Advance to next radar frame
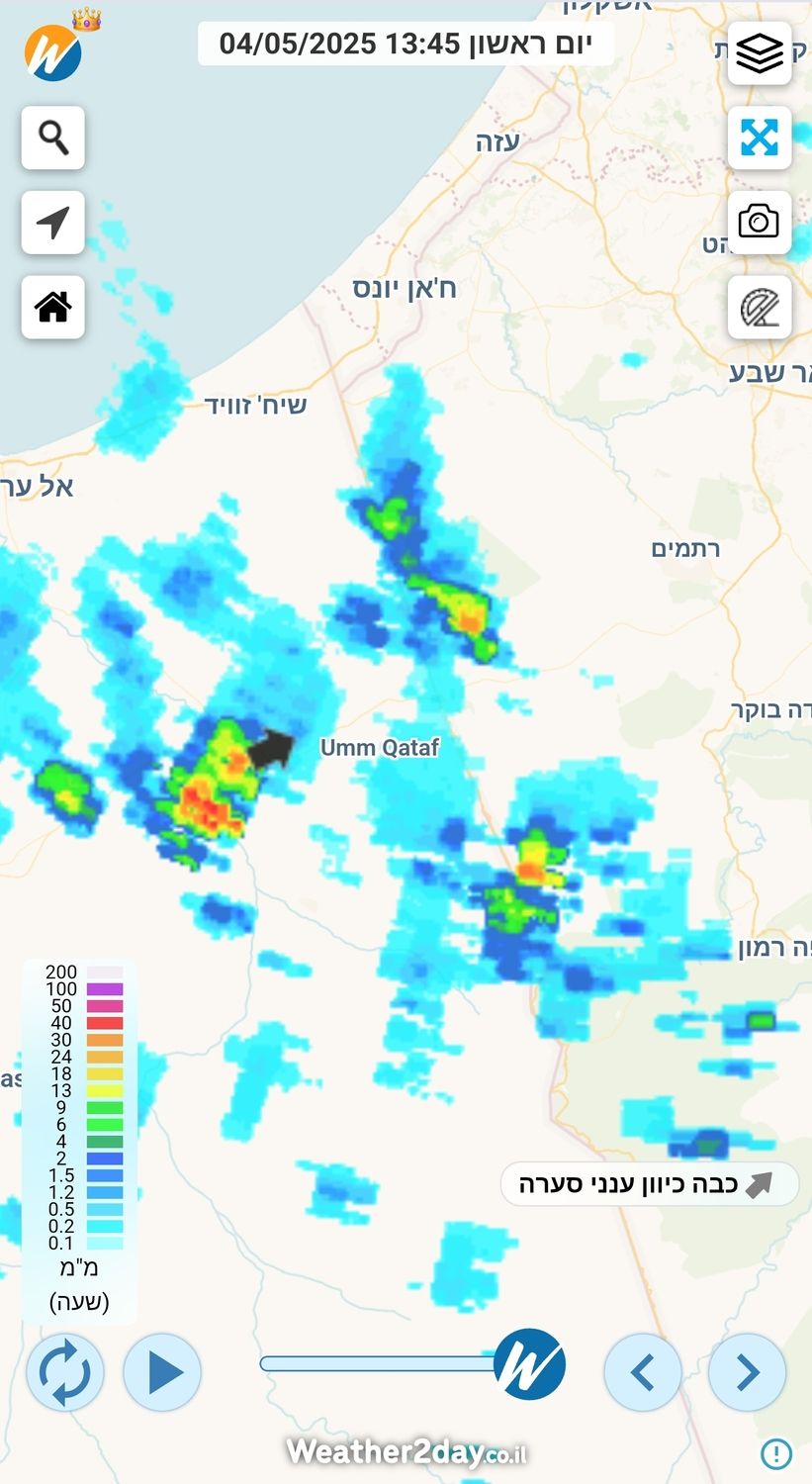 tap(747, 1372)
